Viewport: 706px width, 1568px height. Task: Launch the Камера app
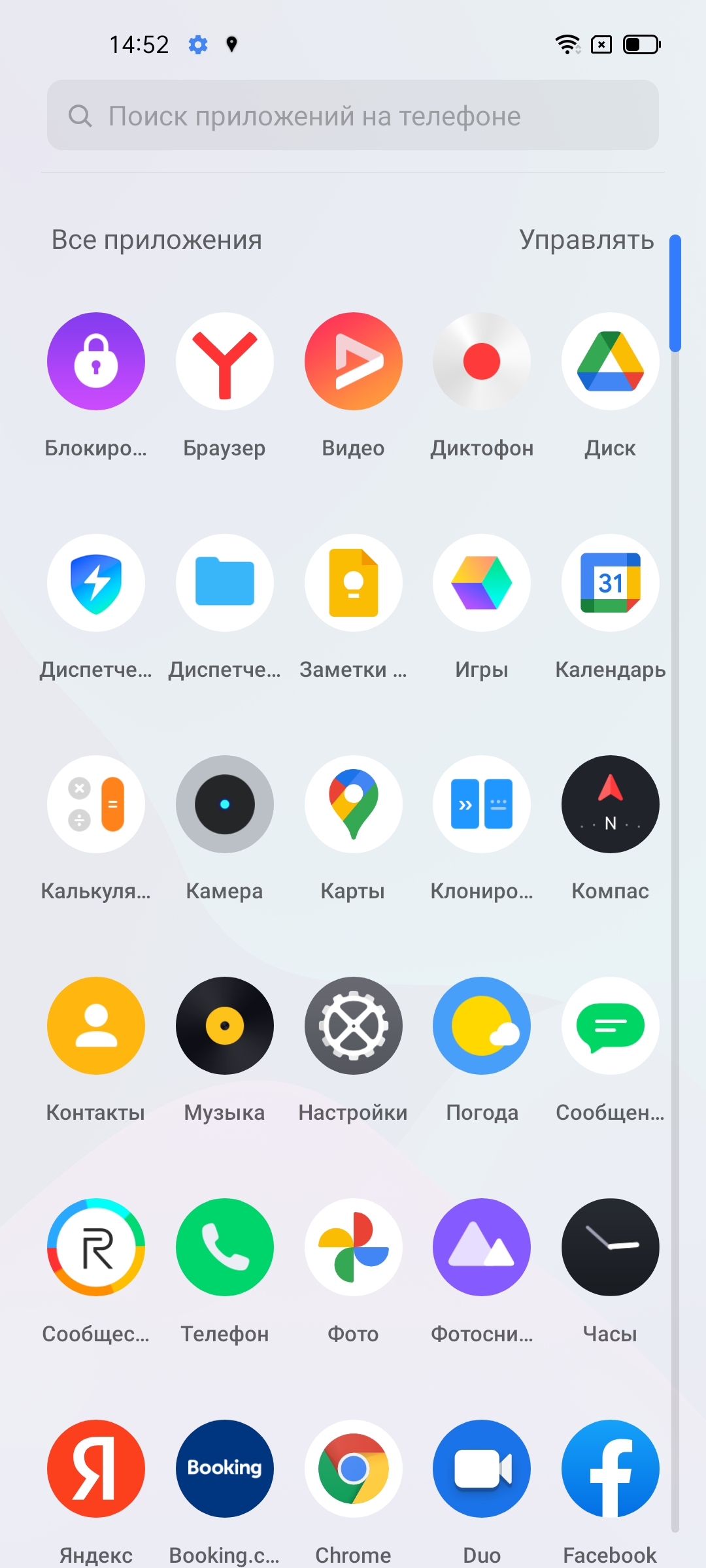point(224,804)
